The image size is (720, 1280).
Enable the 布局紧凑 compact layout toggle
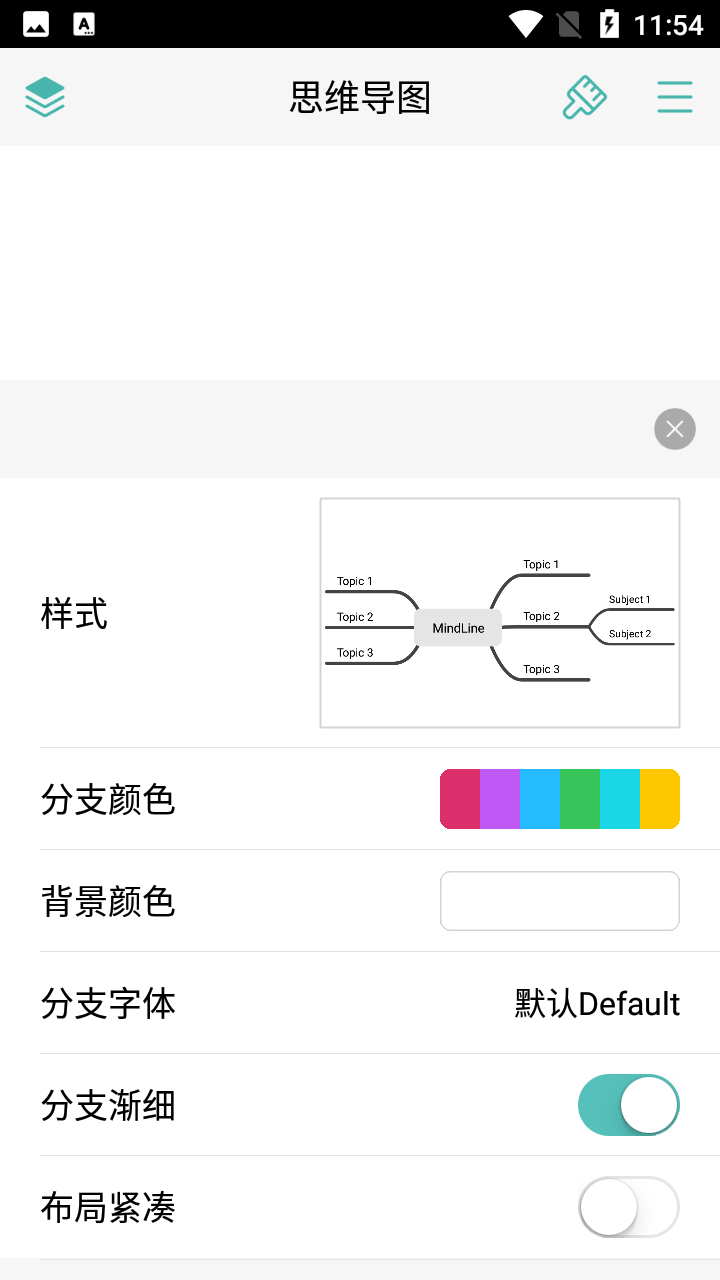point(628,1207)
